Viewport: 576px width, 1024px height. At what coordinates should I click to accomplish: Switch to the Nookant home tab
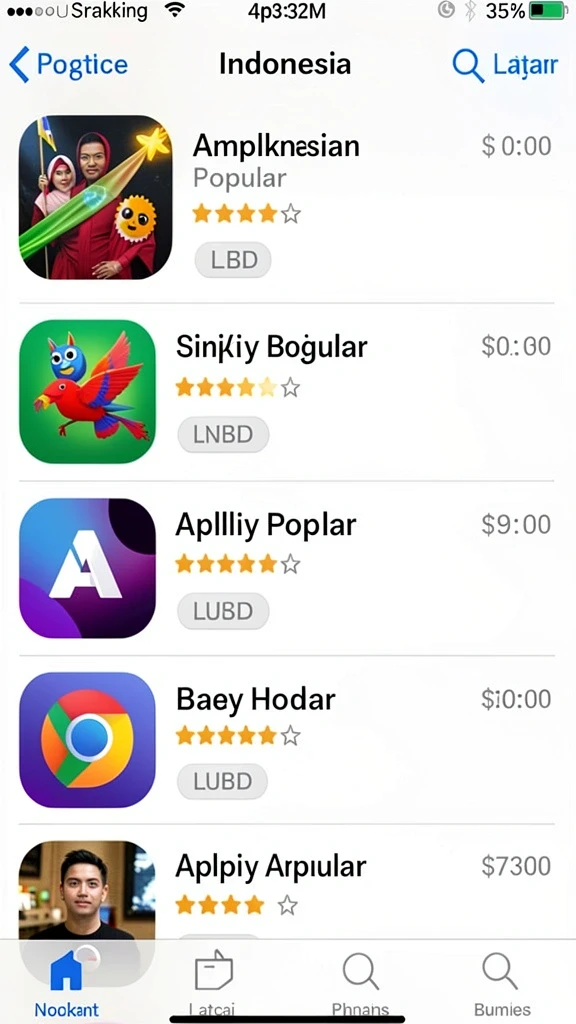click(x=67, y=981)
